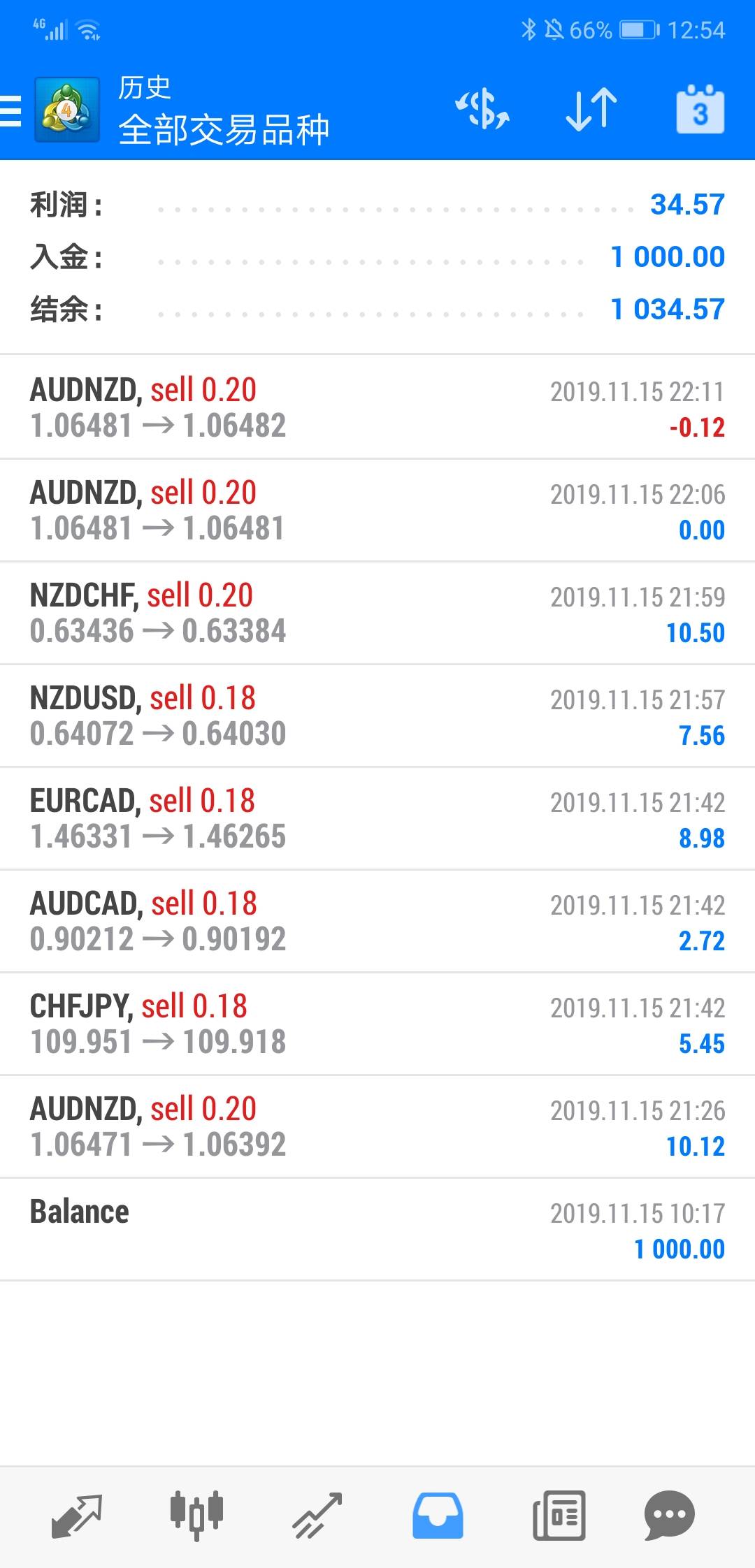Open the AUDNZD trade with -0.12 loss
The image size is (755, 1568).
pyautogui.click(x=377, y=407)
